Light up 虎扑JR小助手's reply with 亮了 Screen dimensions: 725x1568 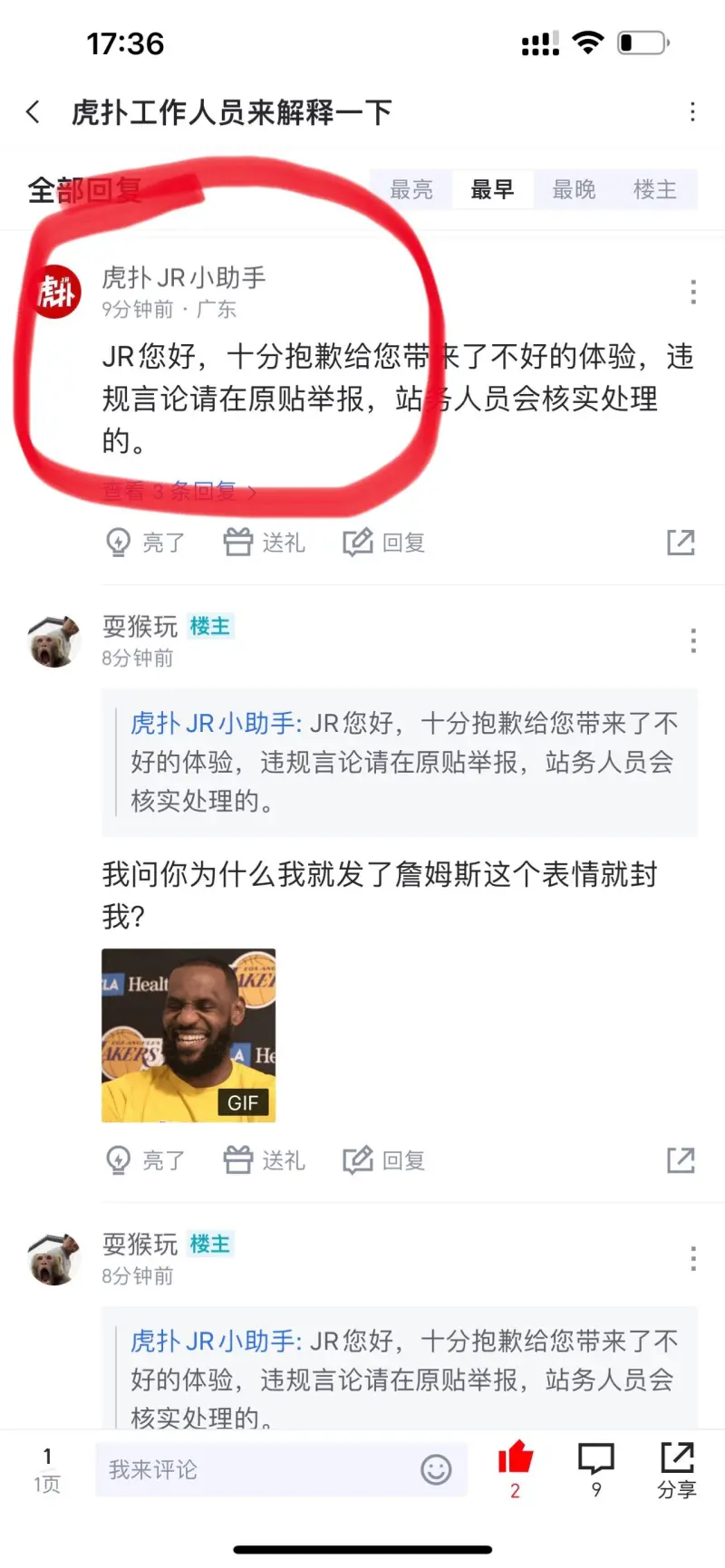coord(145,543)
